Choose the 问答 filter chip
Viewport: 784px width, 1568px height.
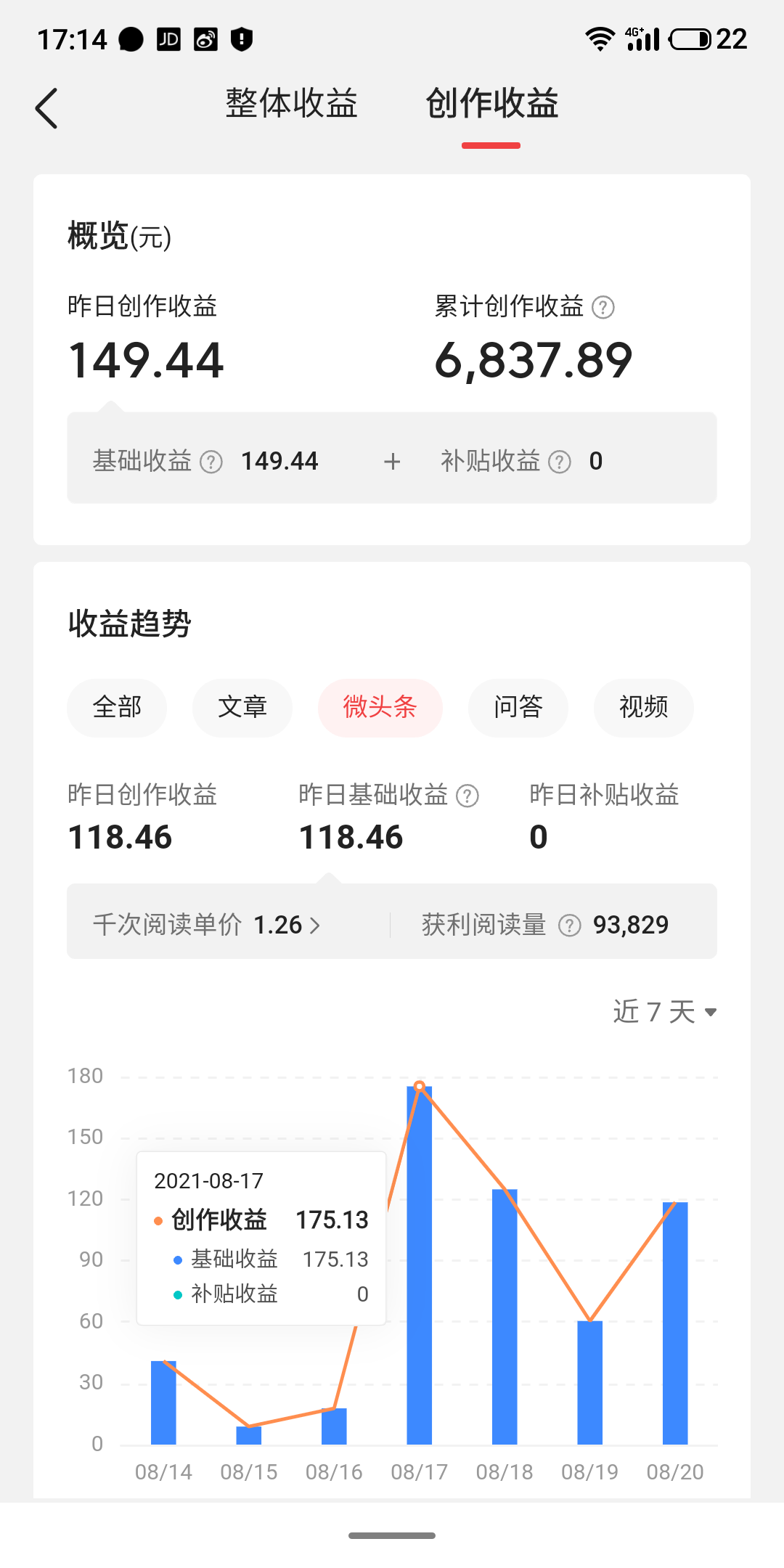pyautogui.click(x=518, y=707)
